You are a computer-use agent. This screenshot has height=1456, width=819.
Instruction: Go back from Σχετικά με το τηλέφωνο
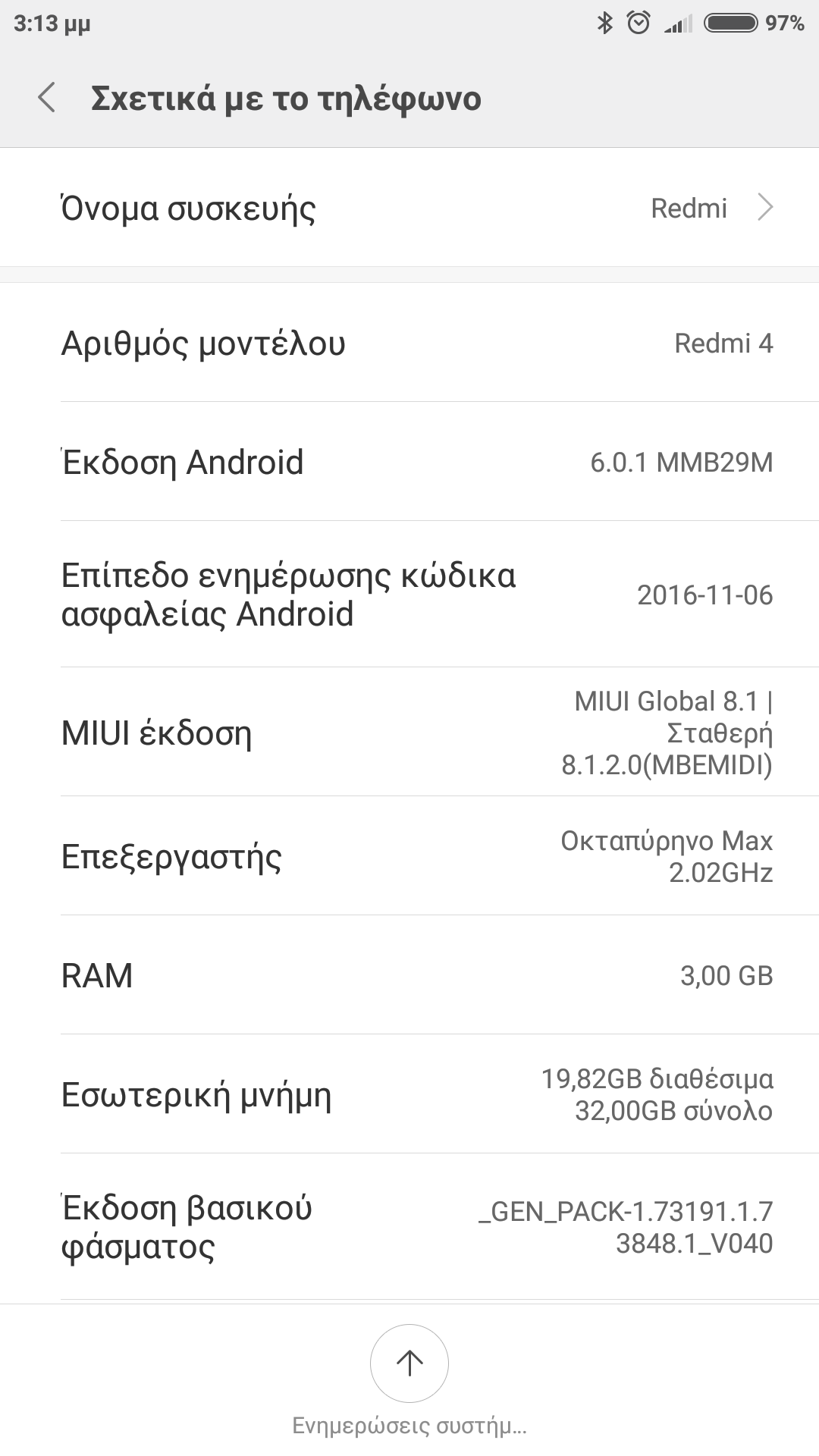tap(47, 99)
